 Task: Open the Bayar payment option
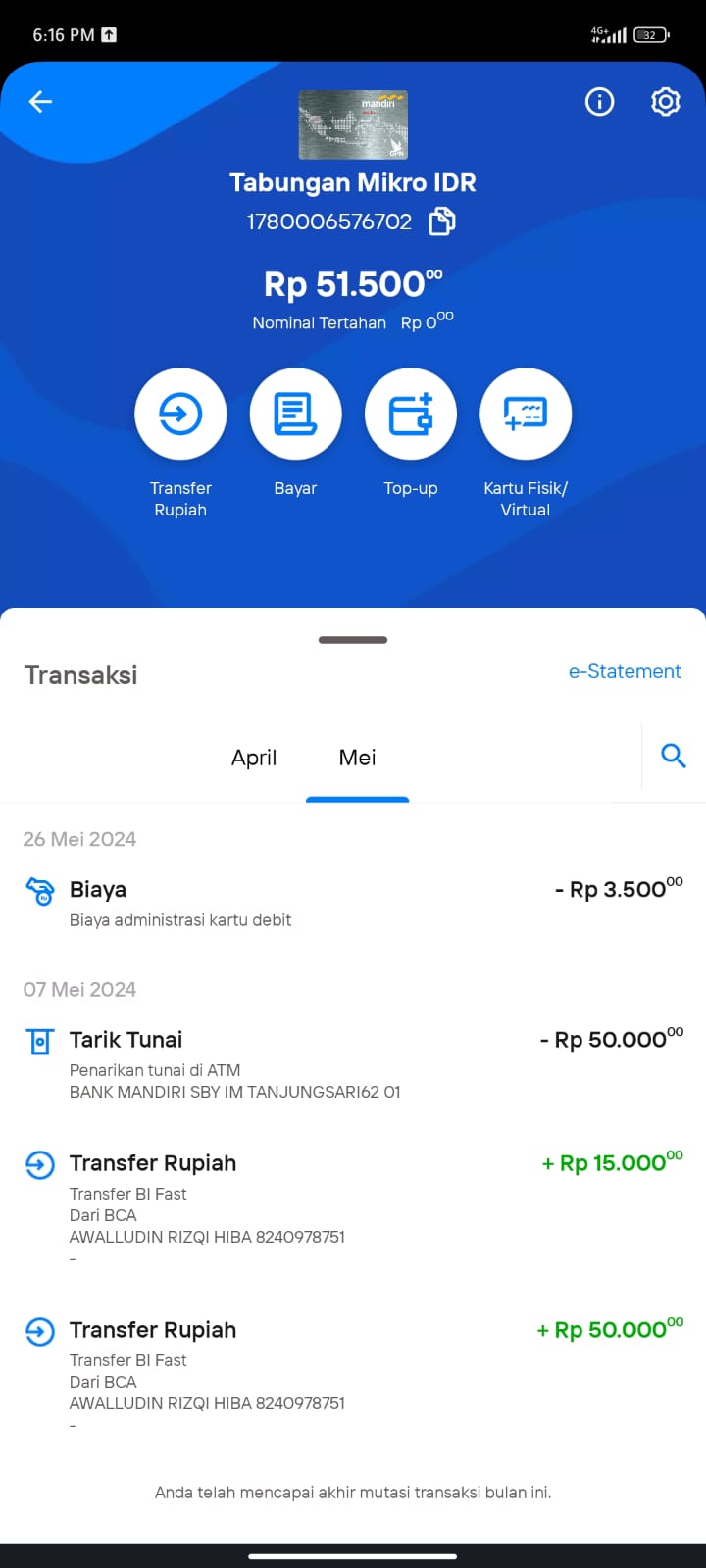click(295, 415)
